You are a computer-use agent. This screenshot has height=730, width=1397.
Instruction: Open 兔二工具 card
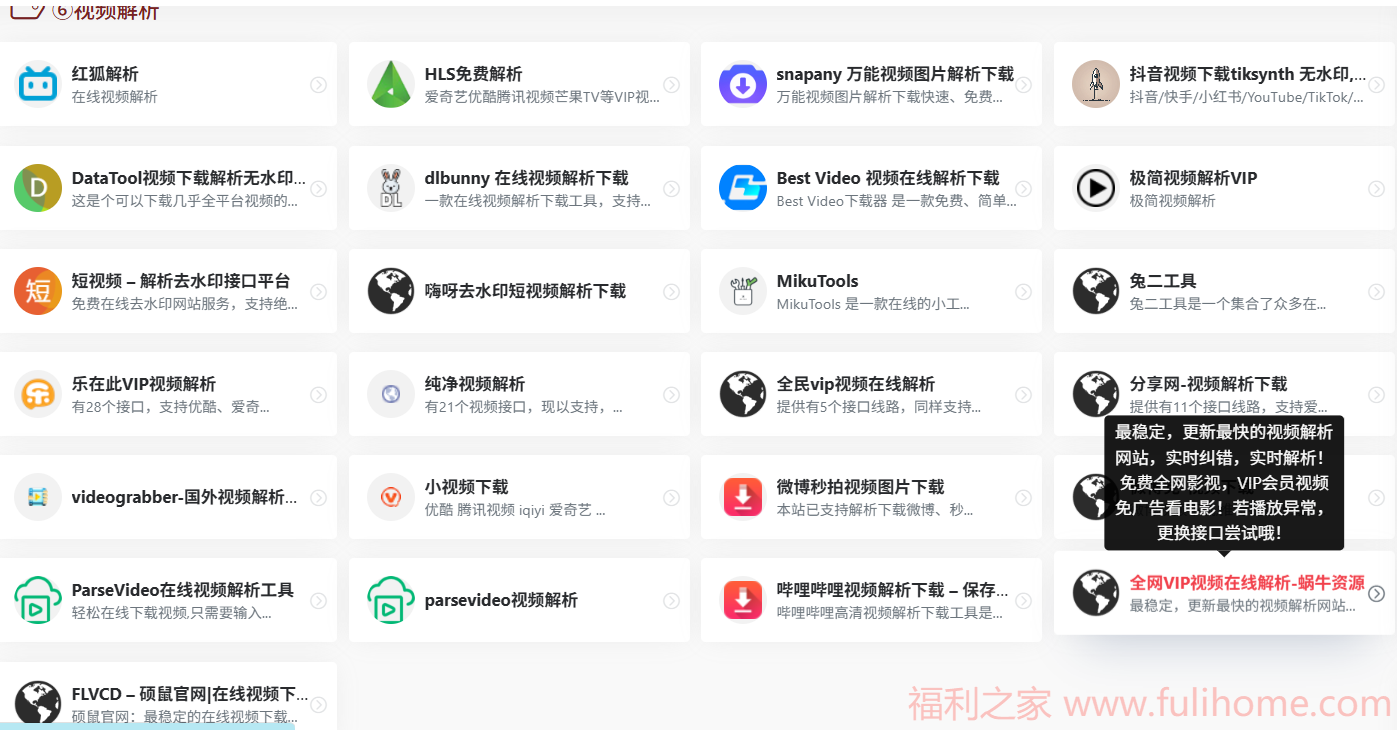1162,281
